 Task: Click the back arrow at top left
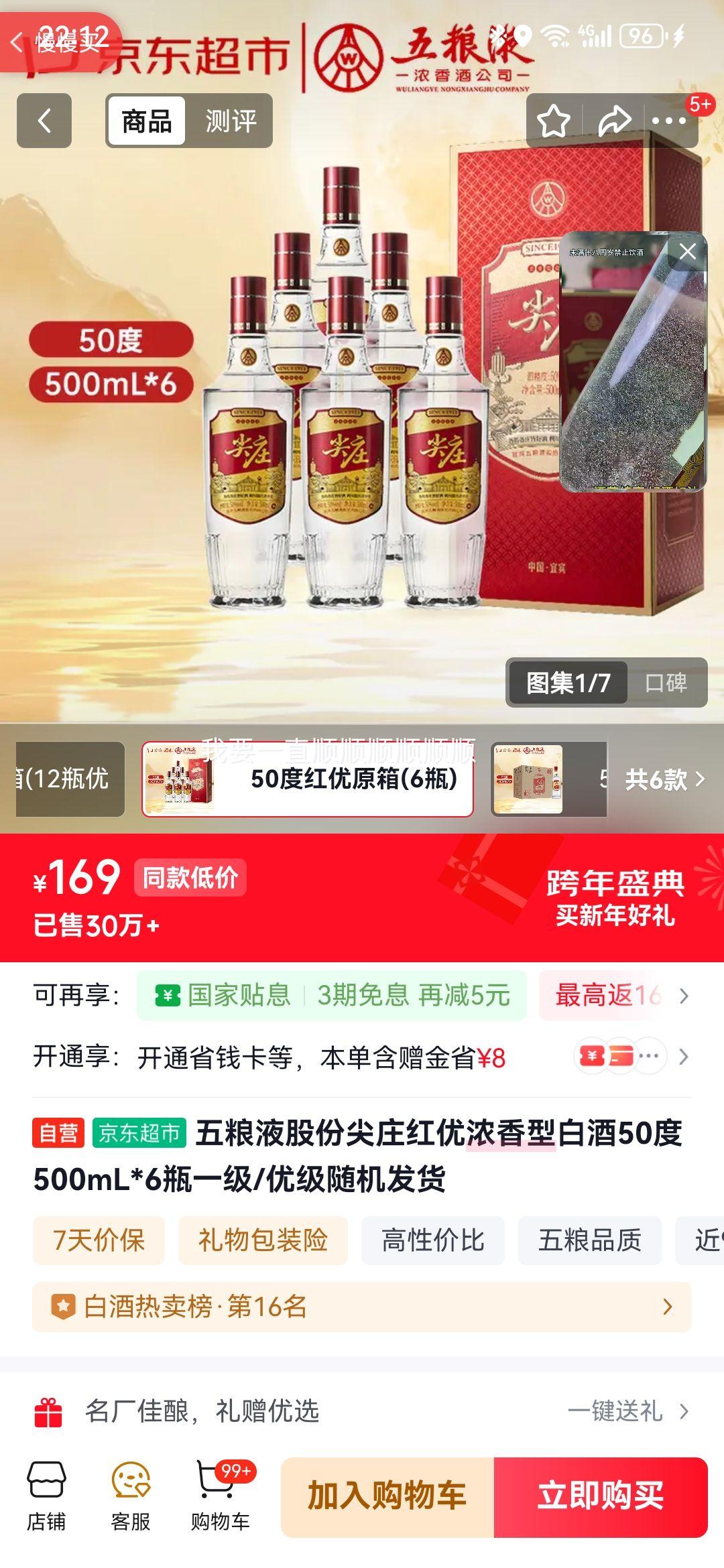[44, 119]
